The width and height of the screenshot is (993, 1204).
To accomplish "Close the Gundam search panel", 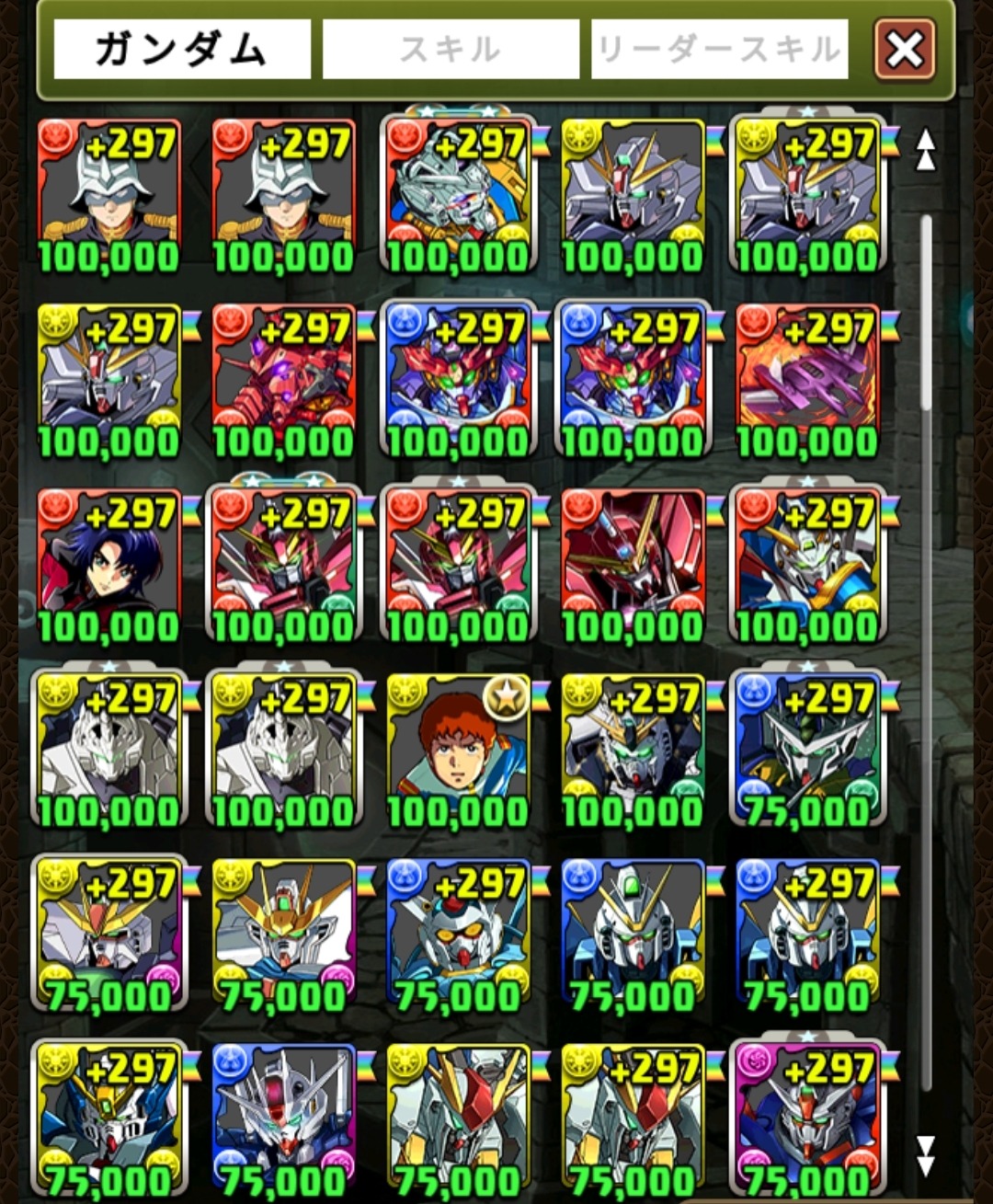I will tap(905, 50).
